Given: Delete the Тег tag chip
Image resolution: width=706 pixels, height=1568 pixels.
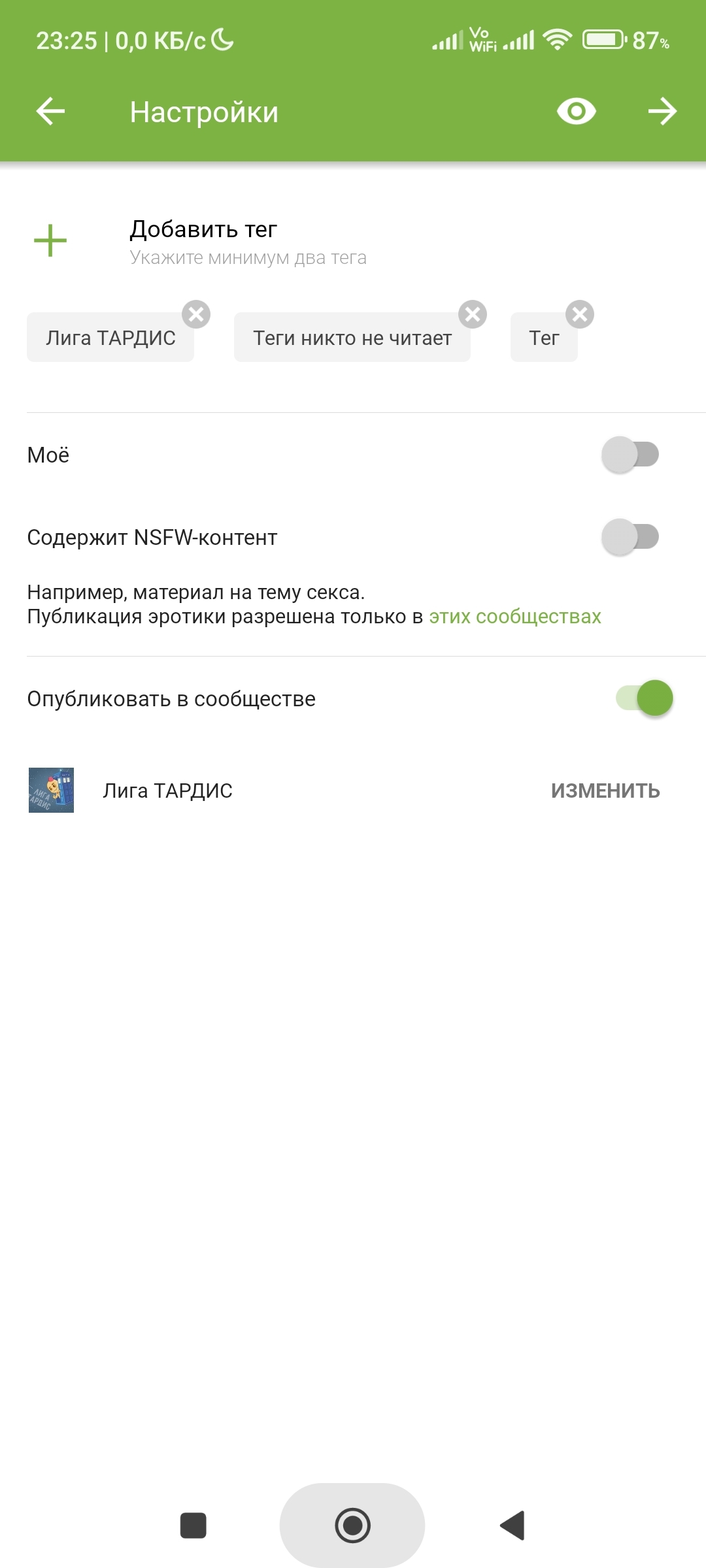Looking at the screenshot, I should click(580, 315).
